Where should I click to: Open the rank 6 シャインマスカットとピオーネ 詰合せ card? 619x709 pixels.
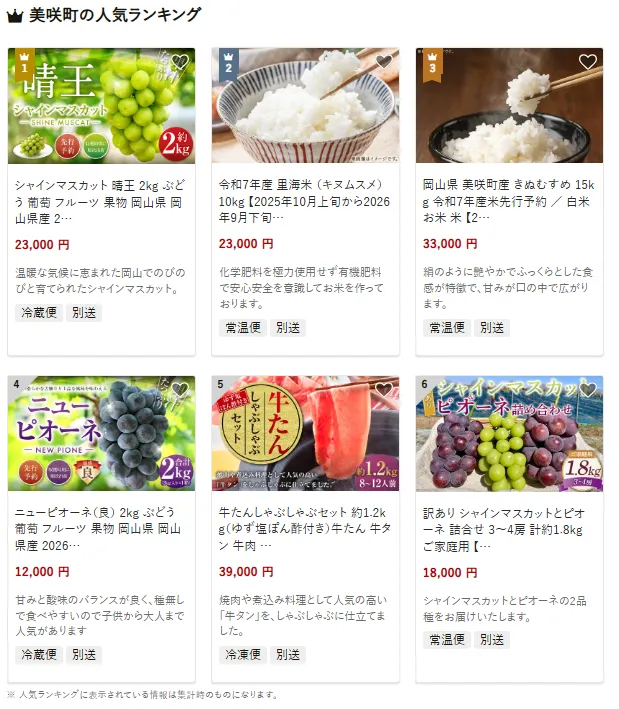coord(508,528)
